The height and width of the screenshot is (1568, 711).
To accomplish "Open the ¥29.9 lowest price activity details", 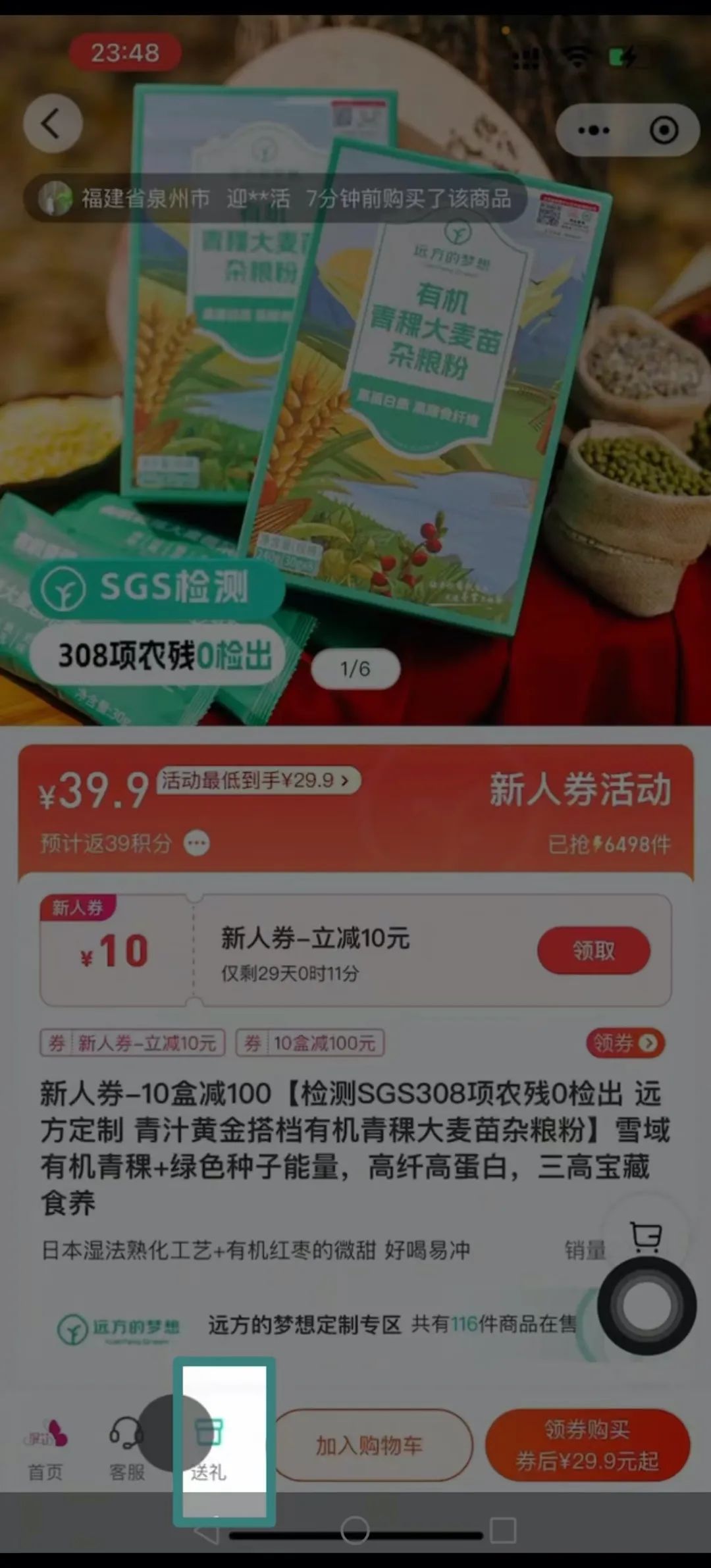I will [x=258, y=781].
